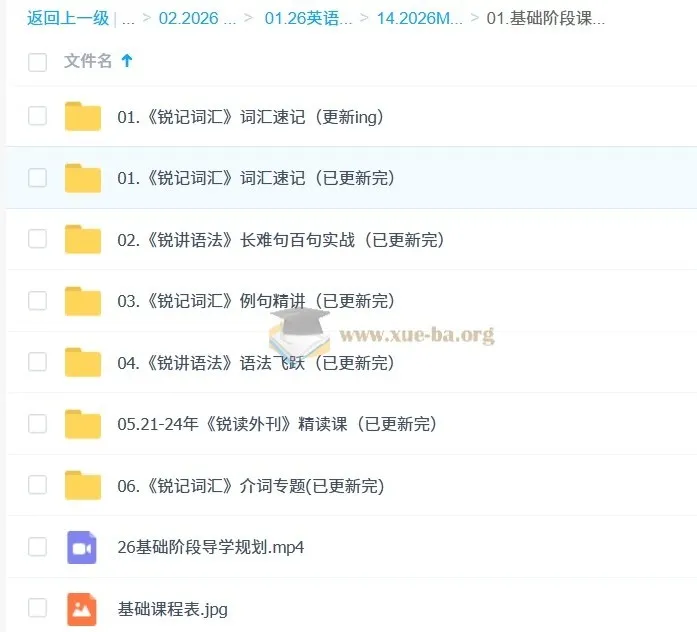Open folder 01.《锐记词汇》词汇速记（更新ing）

[250, 116]
